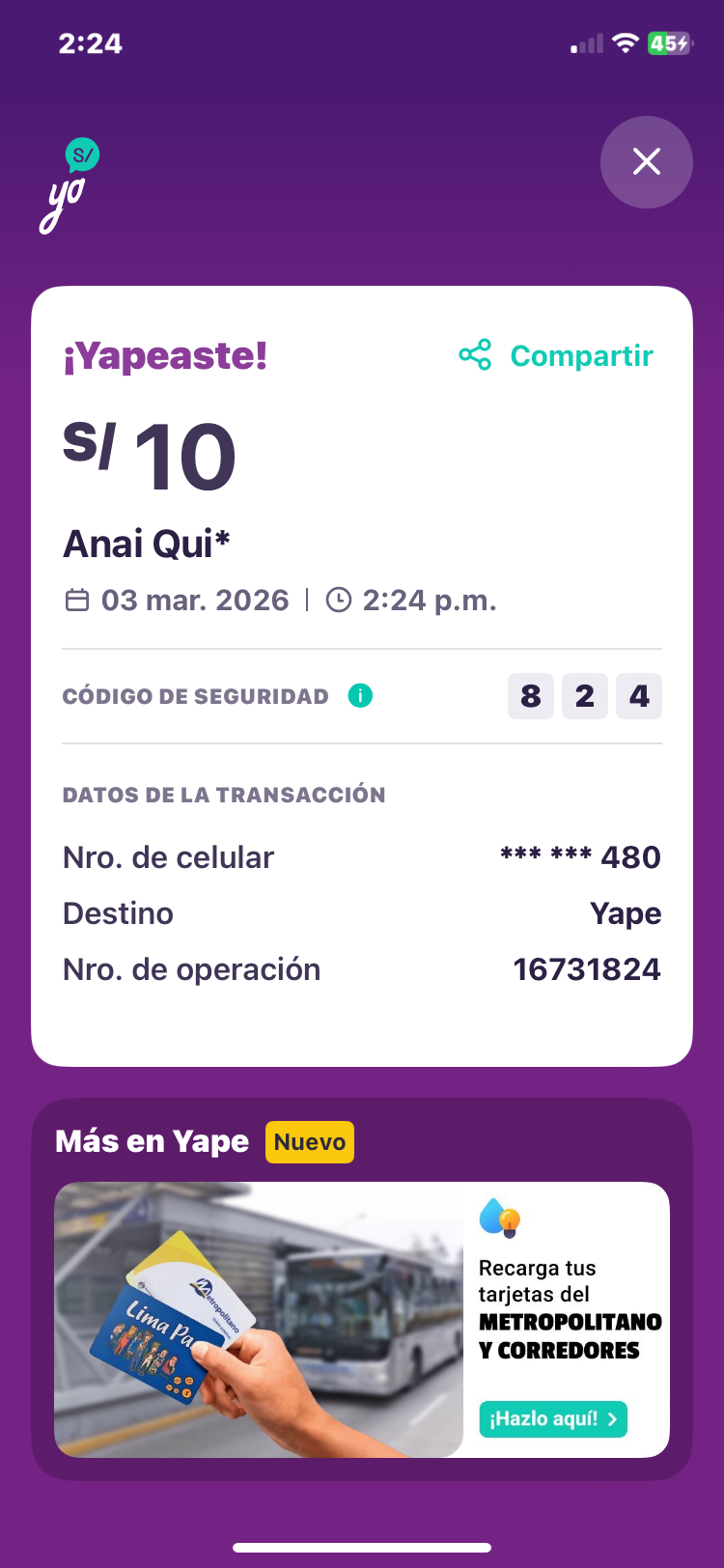Share the payment receipt via Compartir
The width and height of the screenshot is (724, 1568).
[x=557, y=356]
